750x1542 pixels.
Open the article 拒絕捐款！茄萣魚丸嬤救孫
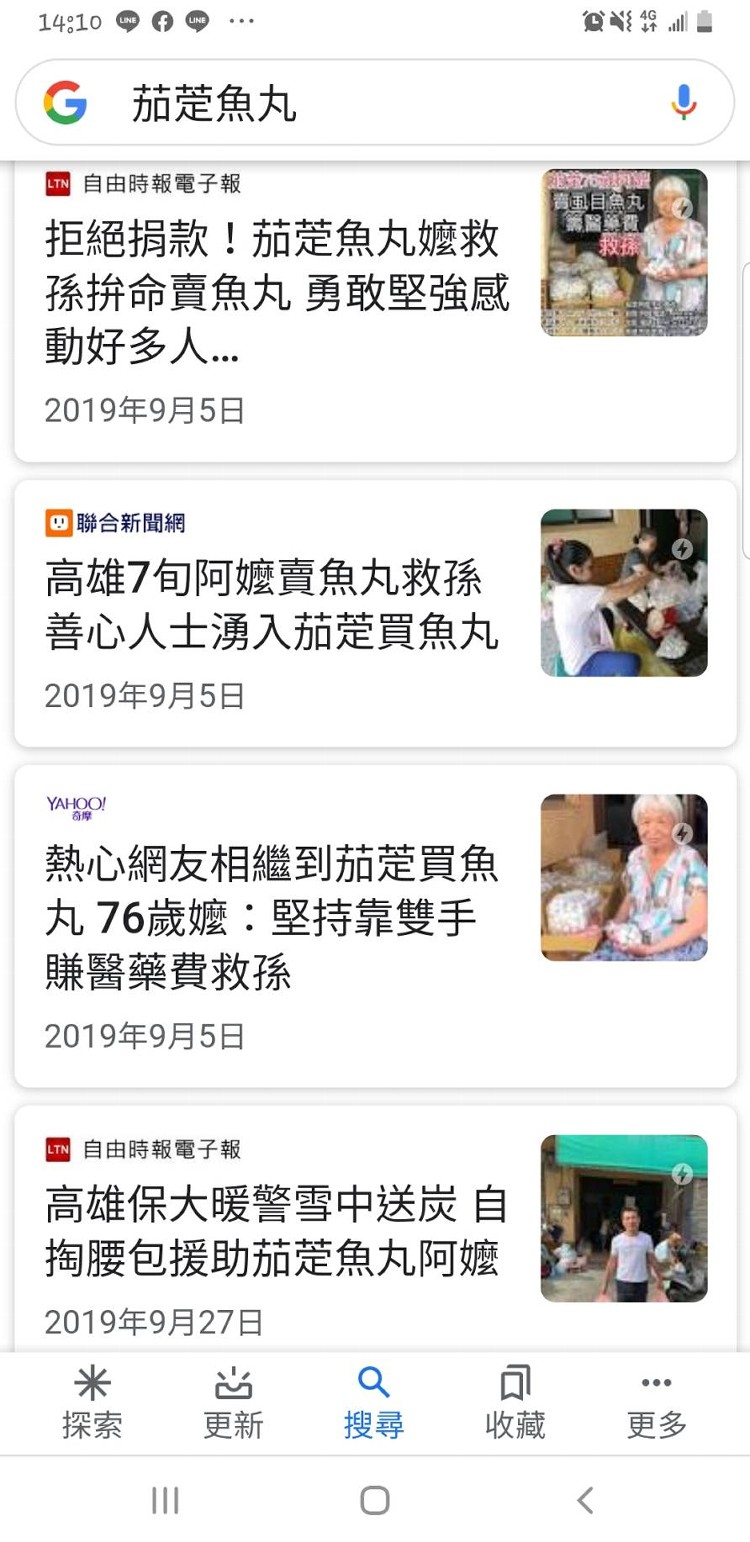point(277,294)
